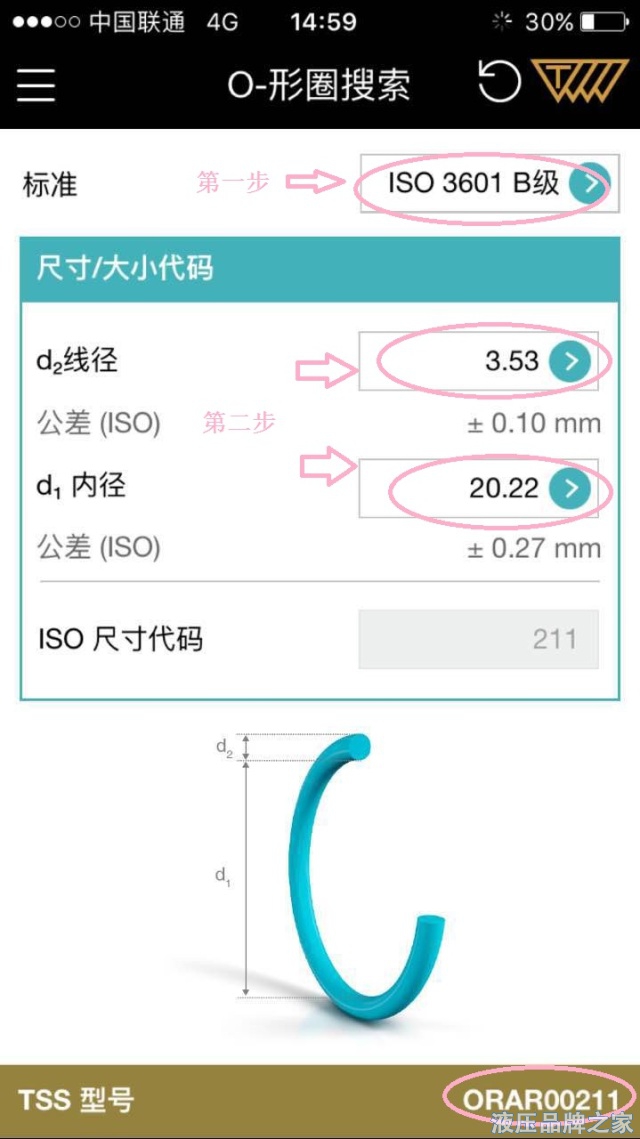Open TSS 型号 ORAR00211 bar
Screen dimensions: 640x1139
point(320,1100)
